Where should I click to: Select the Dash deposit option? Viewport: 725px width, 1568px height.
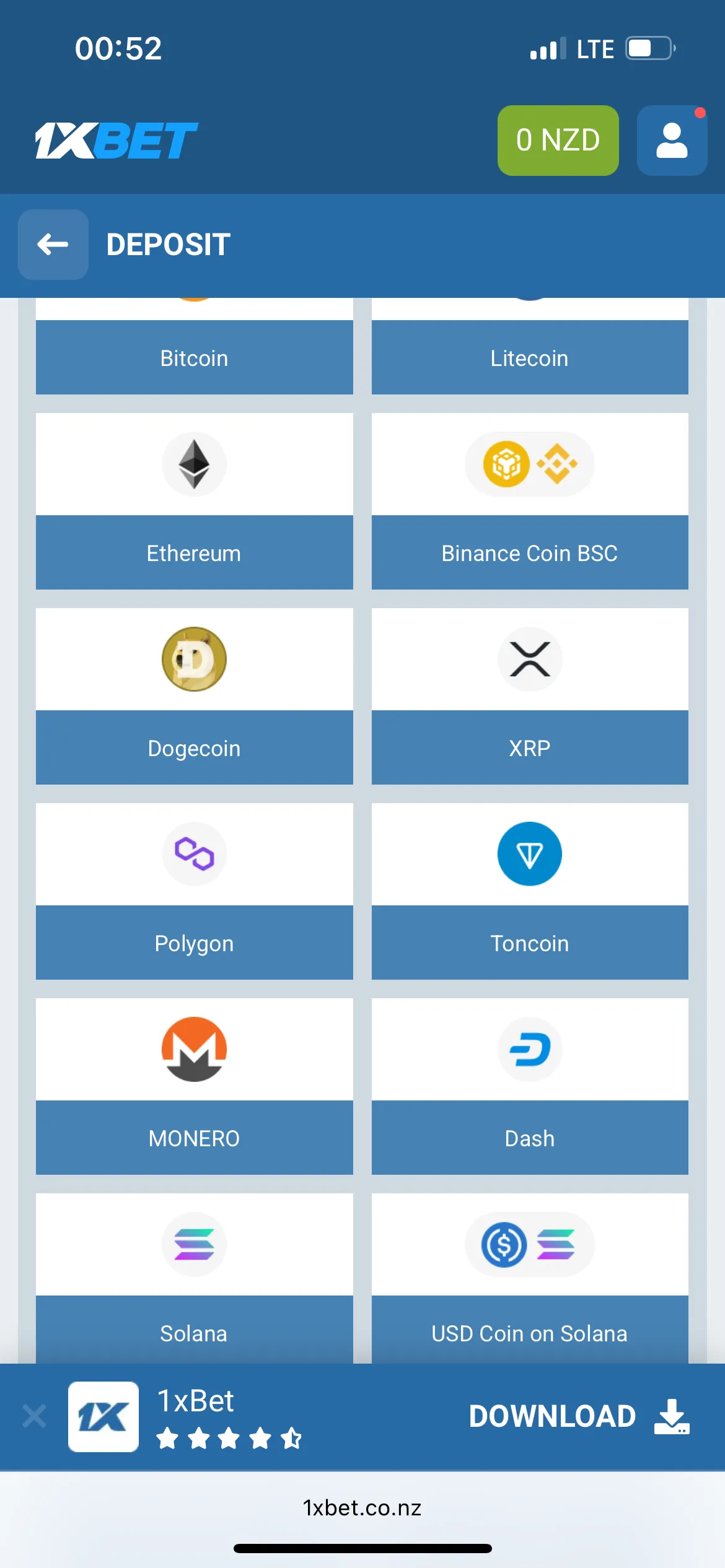click(x=529, y=1087)
